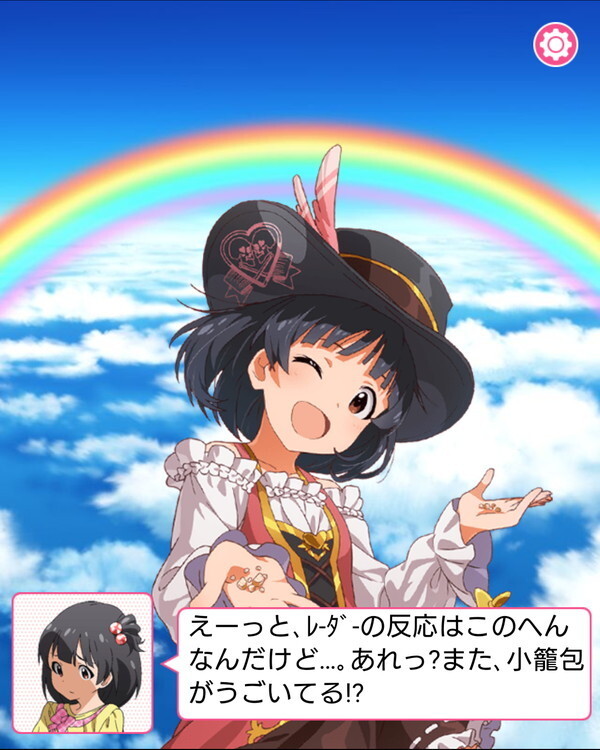The height and width of the screenshot is (750, 600).
Task: Open the pink gear settings menu
Action: pos(555,44)
